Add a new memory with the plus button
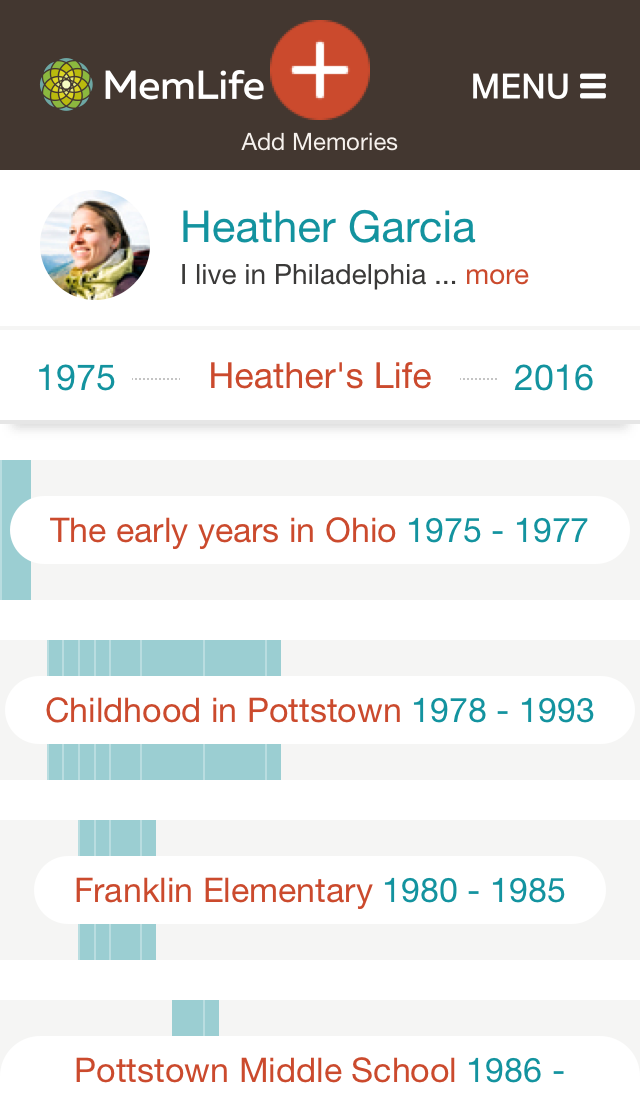The height and width of the screenshot is (1096, 640). tap(319, 69)
